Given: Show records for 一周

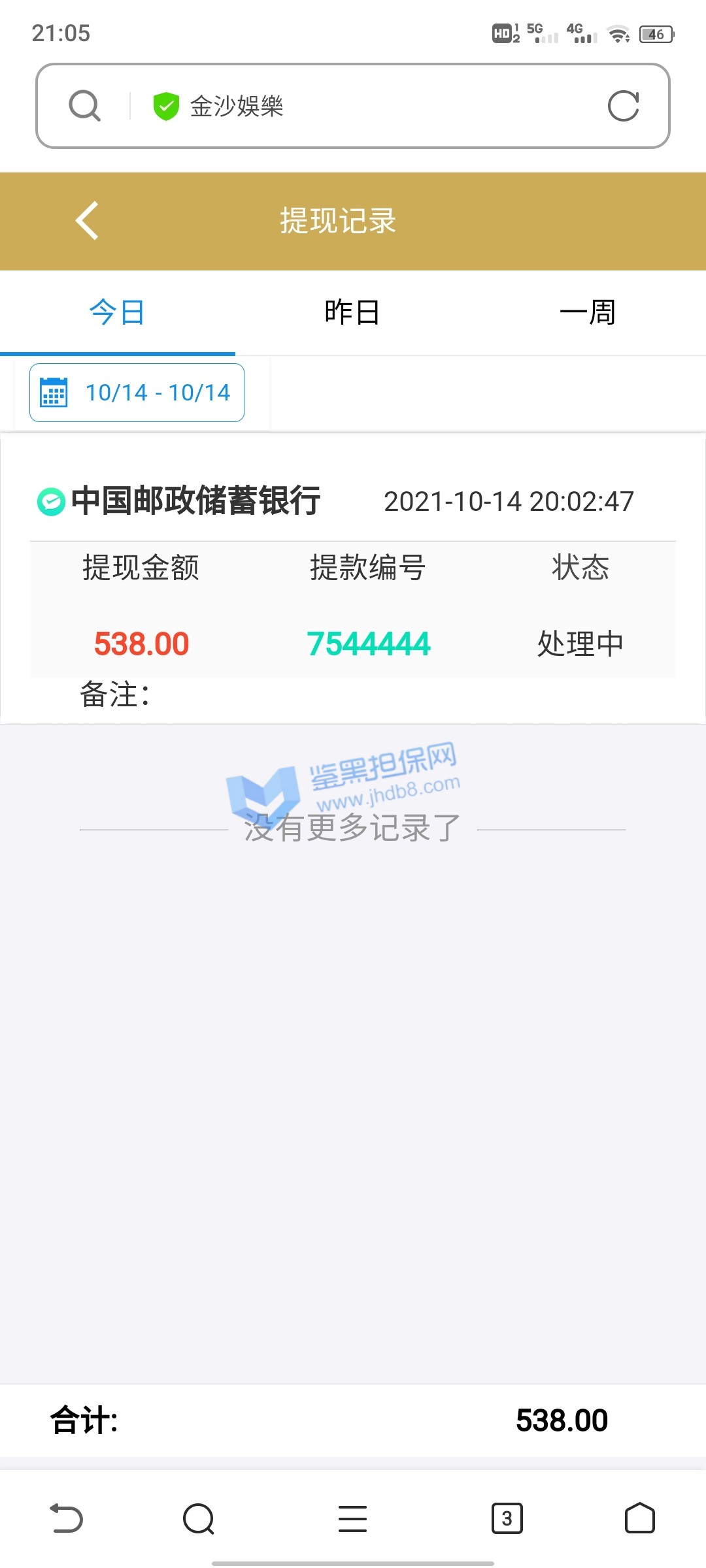Looking at the screenshot, I should (587, 312).
